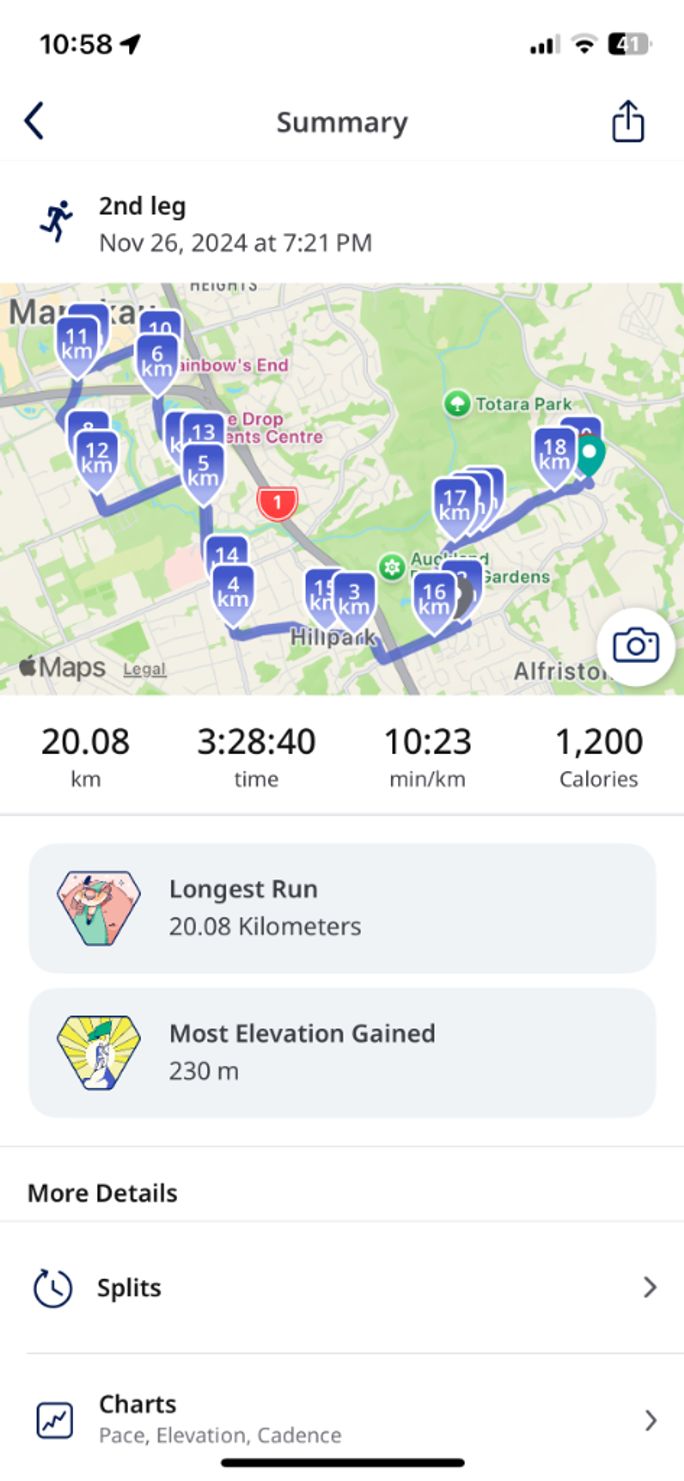Tap the camera button on the map
This screenshot has height=1481, width=684.
pyautogui.click(x=636, y=645)
